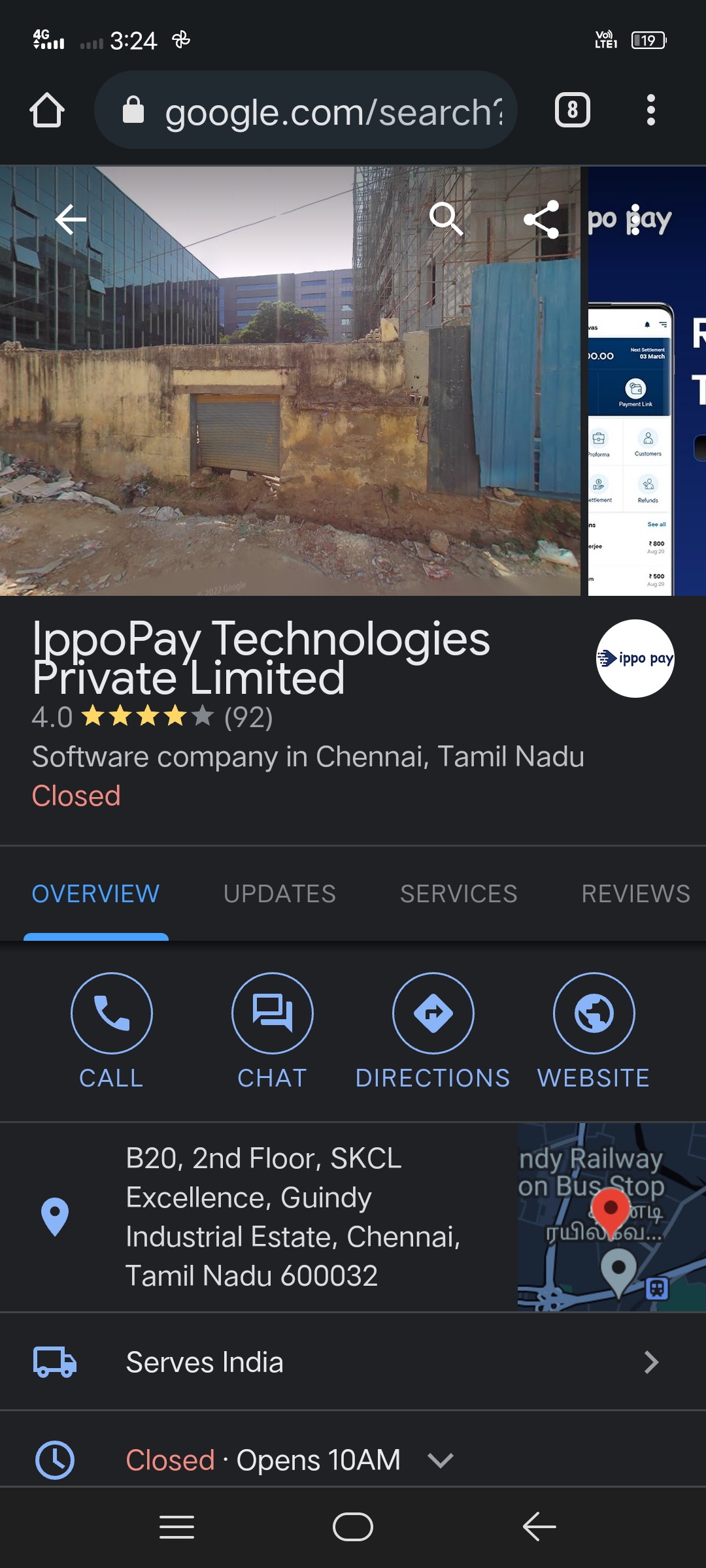Open Chrome's three-dot overflow menu

(650, 110)
